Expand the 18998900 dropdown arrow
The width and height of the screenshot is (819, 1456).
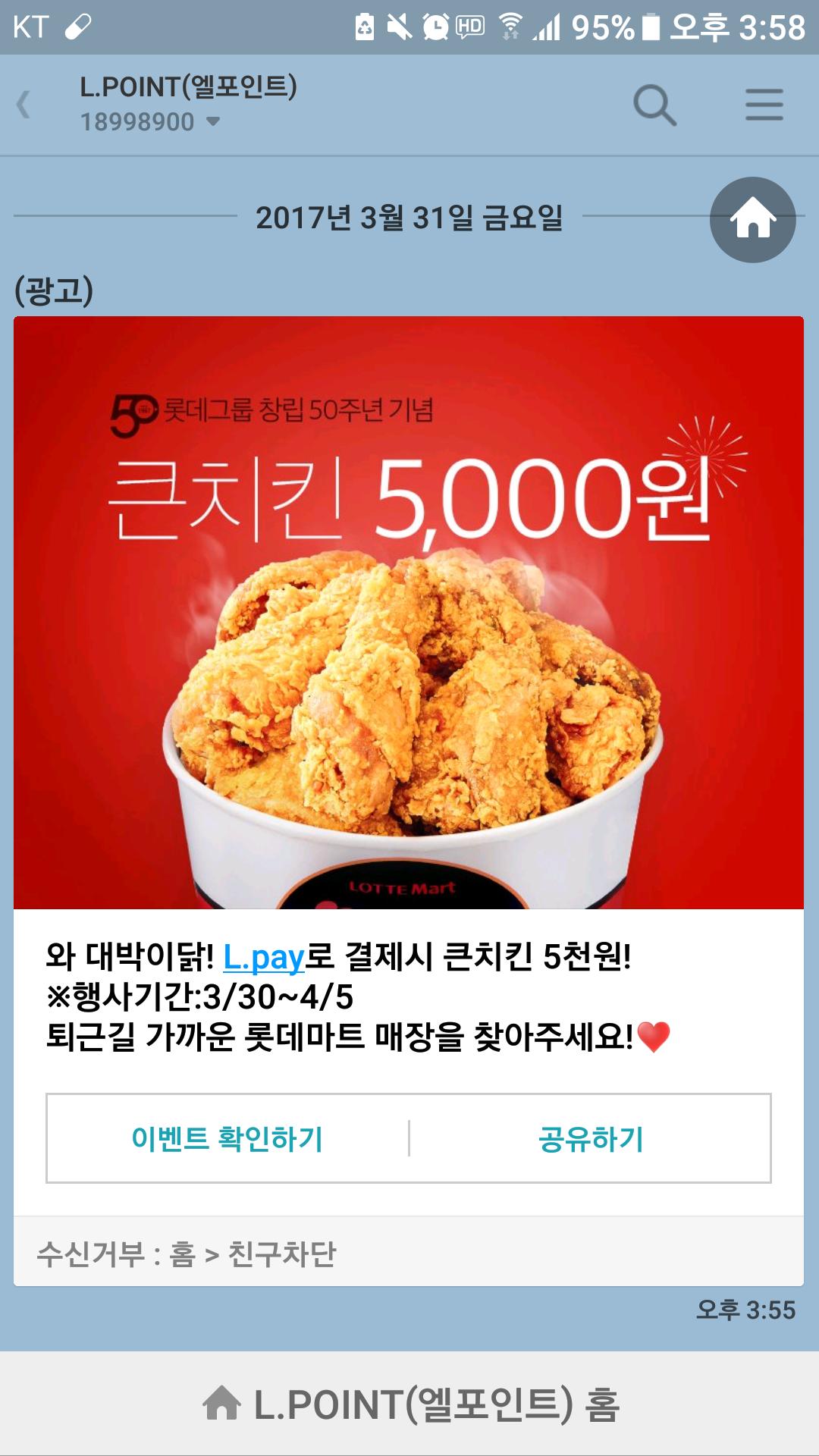click(213, 121)
